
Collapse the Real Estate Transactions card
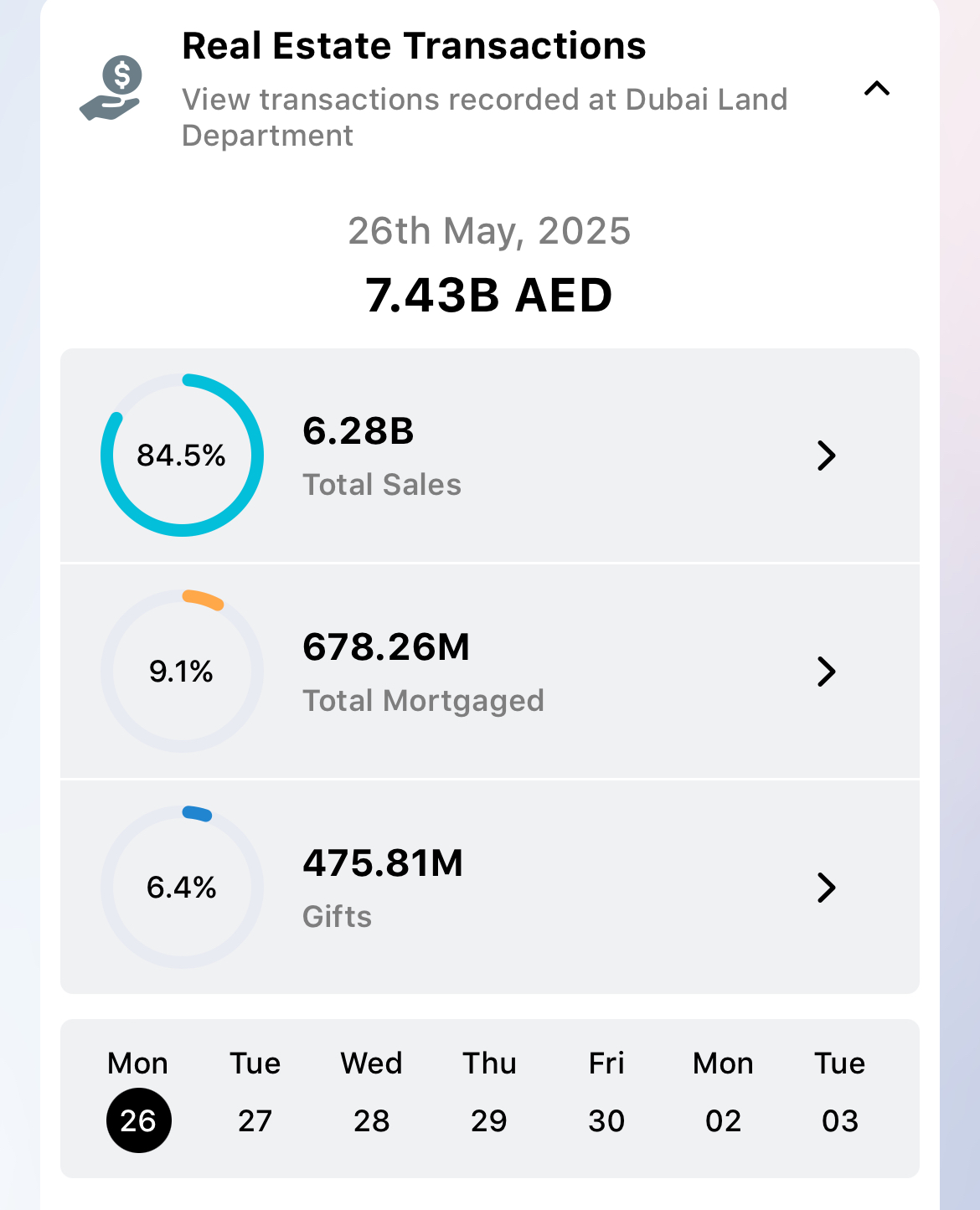[877, 89]
